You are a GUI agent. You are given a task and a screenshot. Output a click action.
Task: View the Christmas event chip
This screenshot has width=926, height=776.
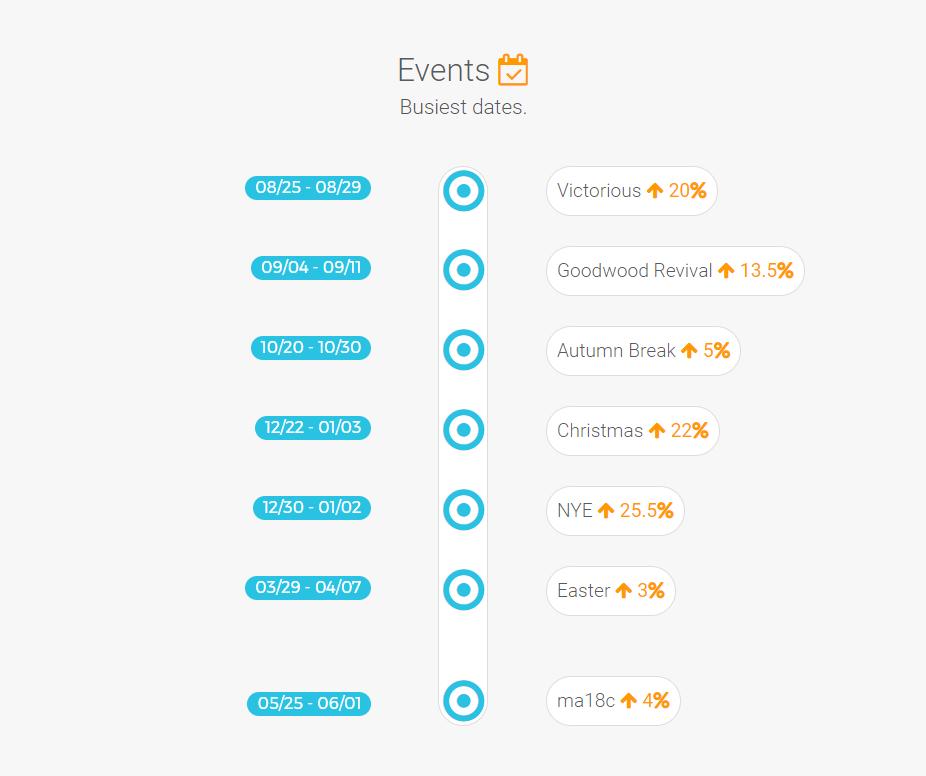click(x=632, y=431)
